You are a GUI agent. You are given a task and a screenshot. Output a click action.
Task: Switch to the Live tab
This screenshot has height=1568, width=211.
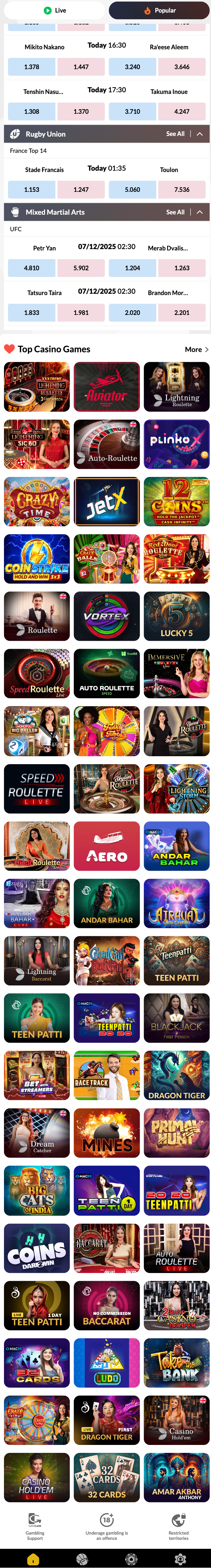click(54, 10)
